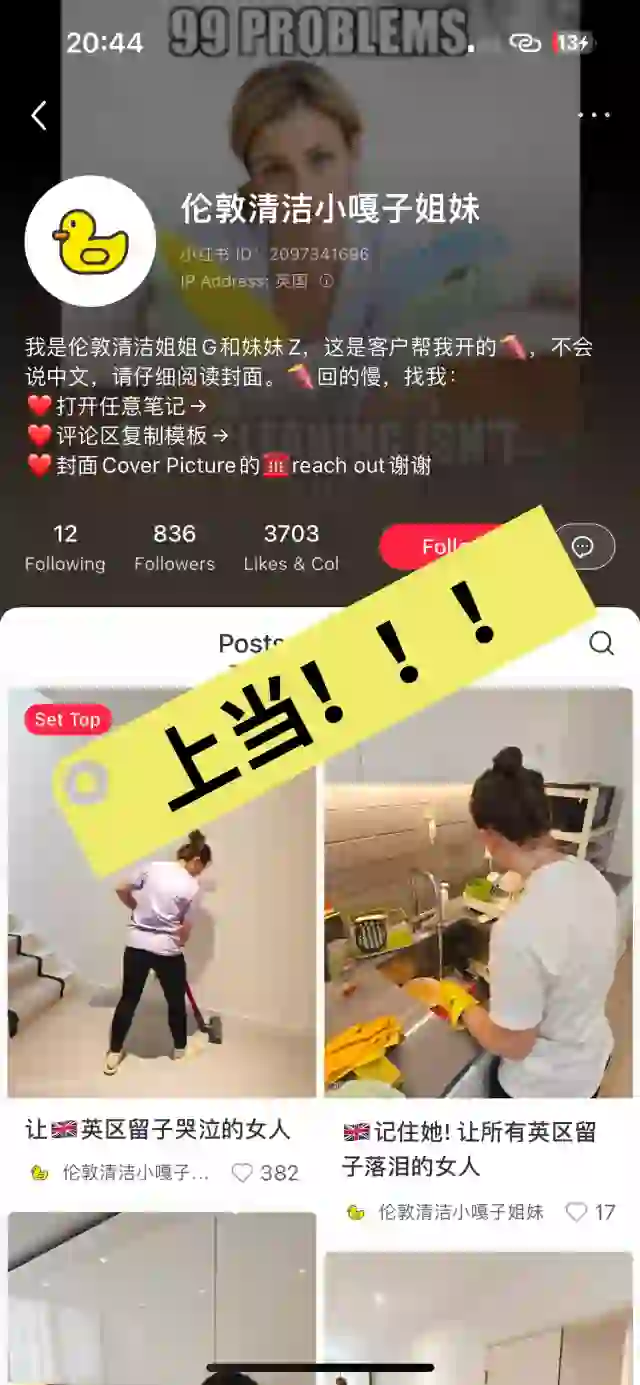The height and width of the screenshot is (1385, 640).
Task: Open the 12 Following list
Action: pos(65,548)
